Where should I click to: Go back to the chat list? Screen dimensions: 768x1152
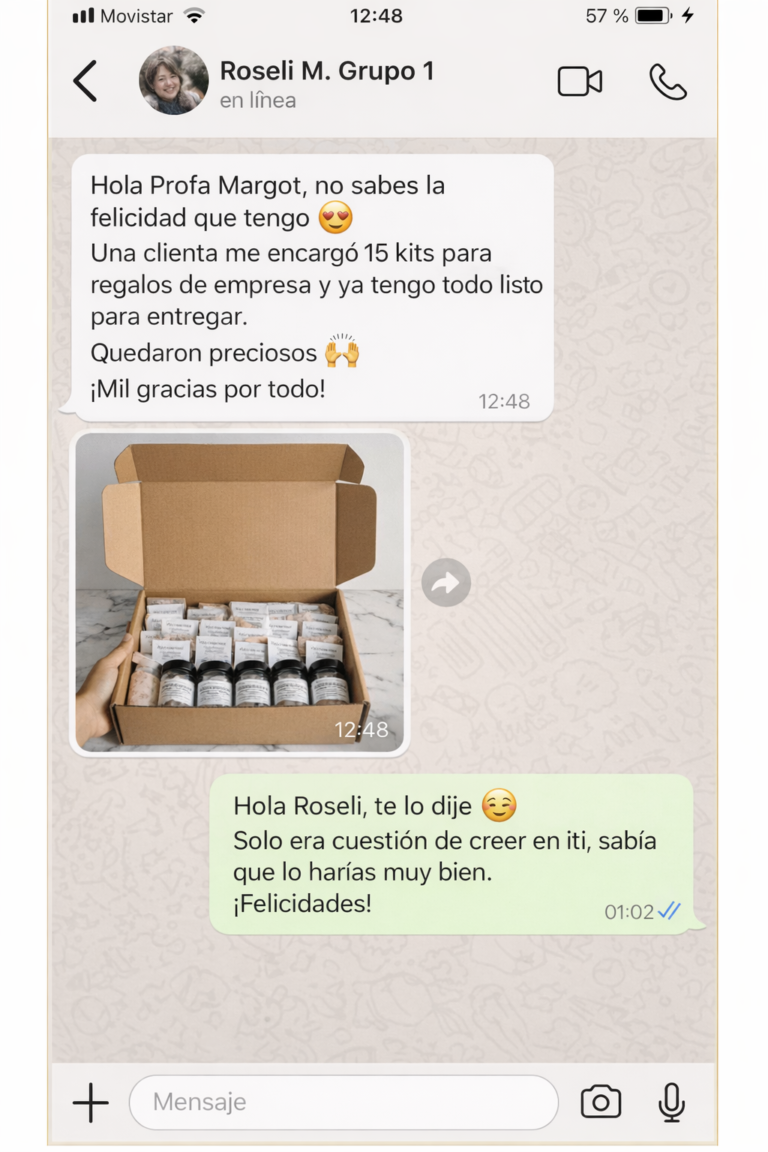[x=86, y=81]
